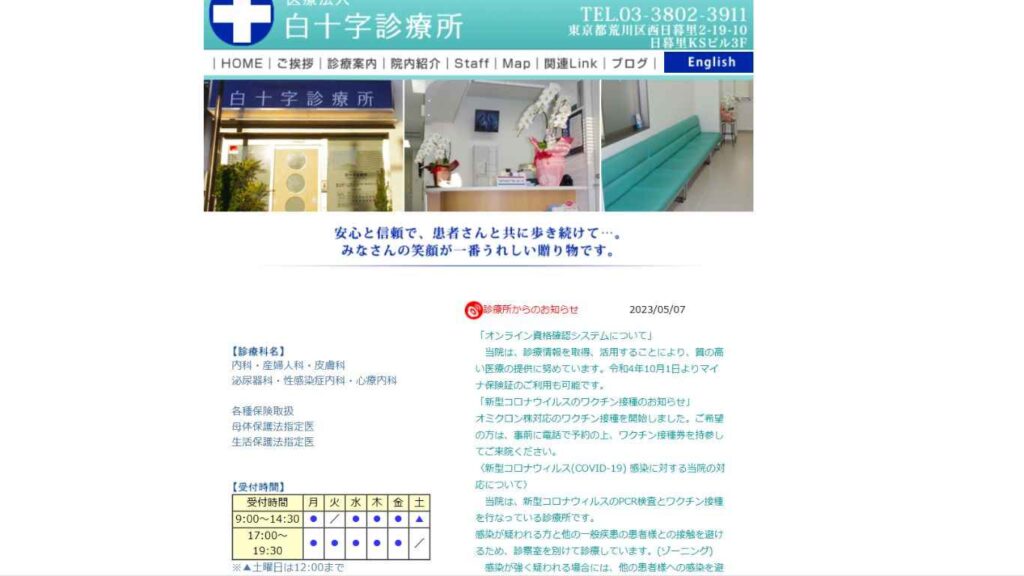Open the Map page
This screenshot has height=576, width=1024.
[516, 63]
